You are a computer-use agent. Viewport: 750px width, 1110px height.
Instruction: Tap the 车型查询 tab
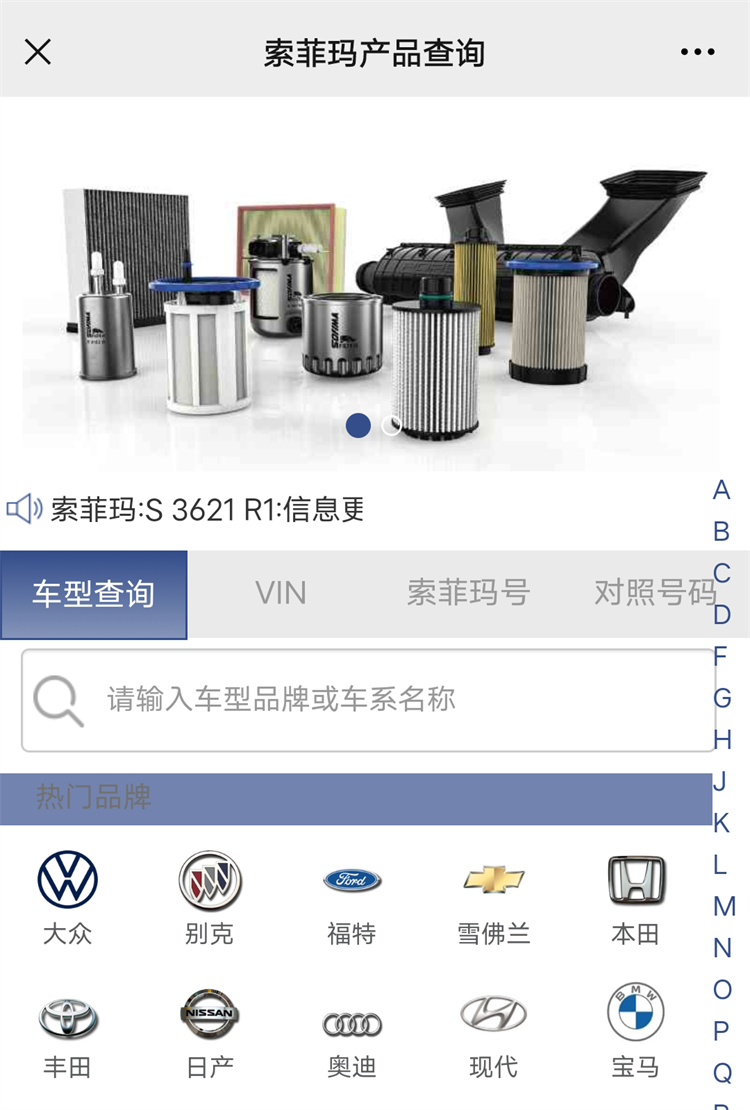pyautogui.click(x=93, y=594)
